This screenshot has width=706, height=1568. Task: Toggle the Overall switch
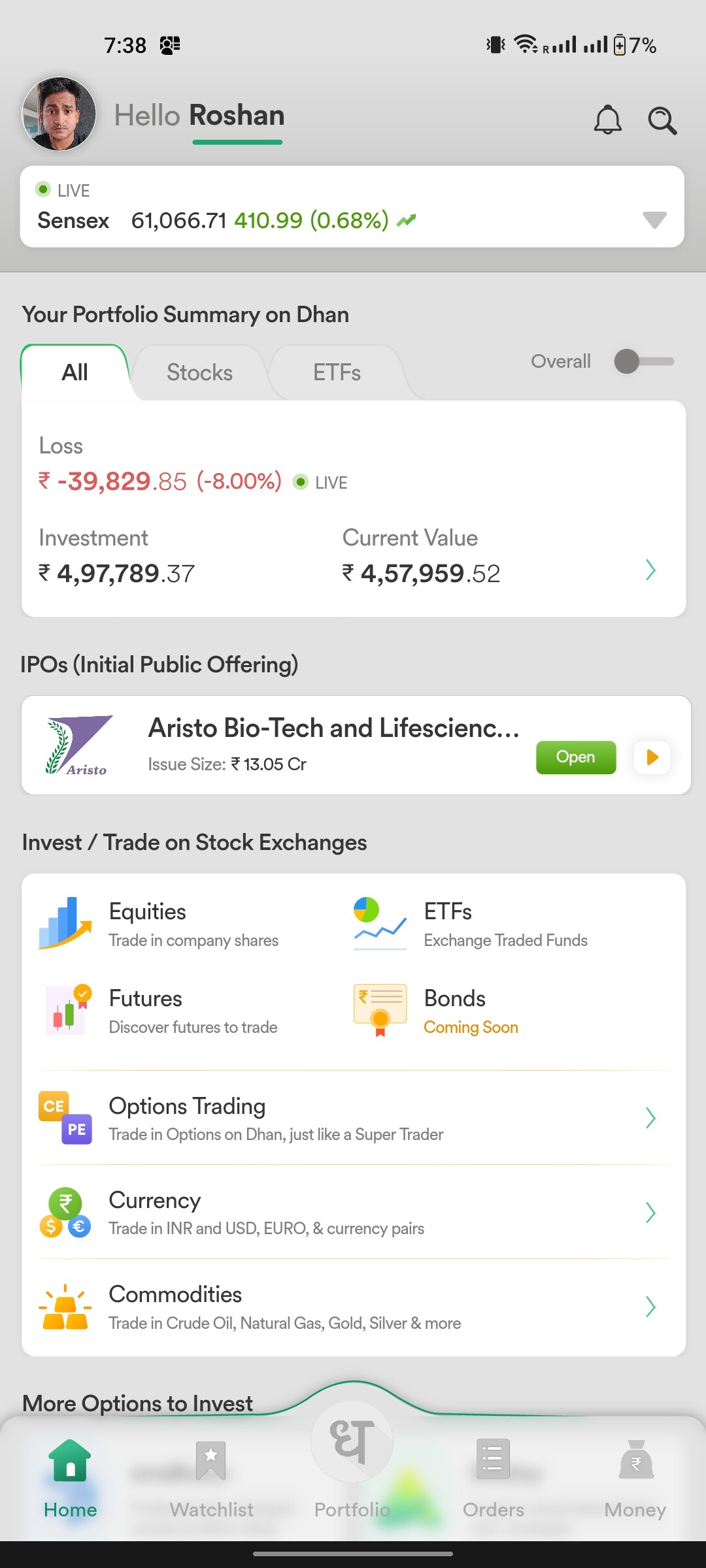tap(644, 361)
